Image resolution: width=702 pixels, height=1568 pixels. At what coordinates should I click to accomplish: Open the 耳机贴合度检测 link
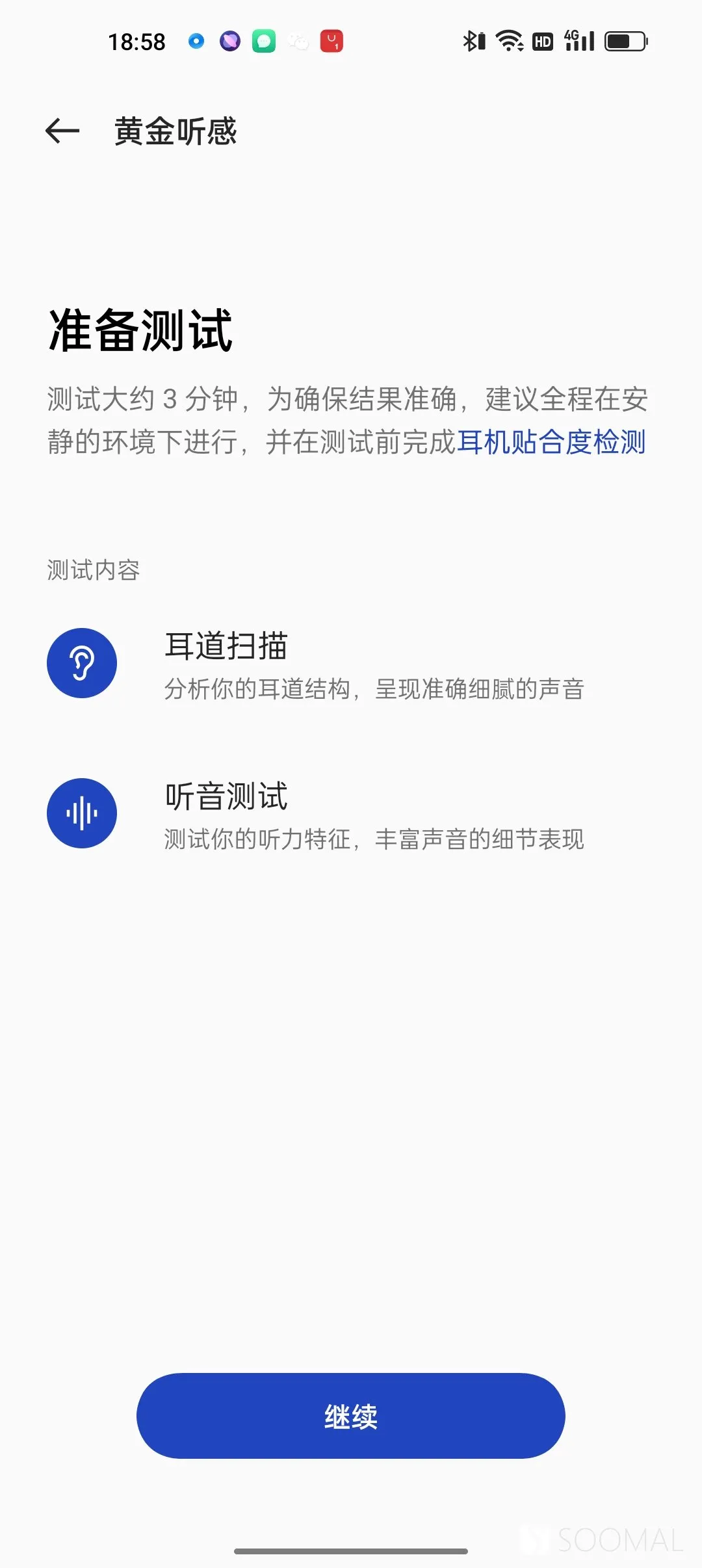(x=551, y=442)
